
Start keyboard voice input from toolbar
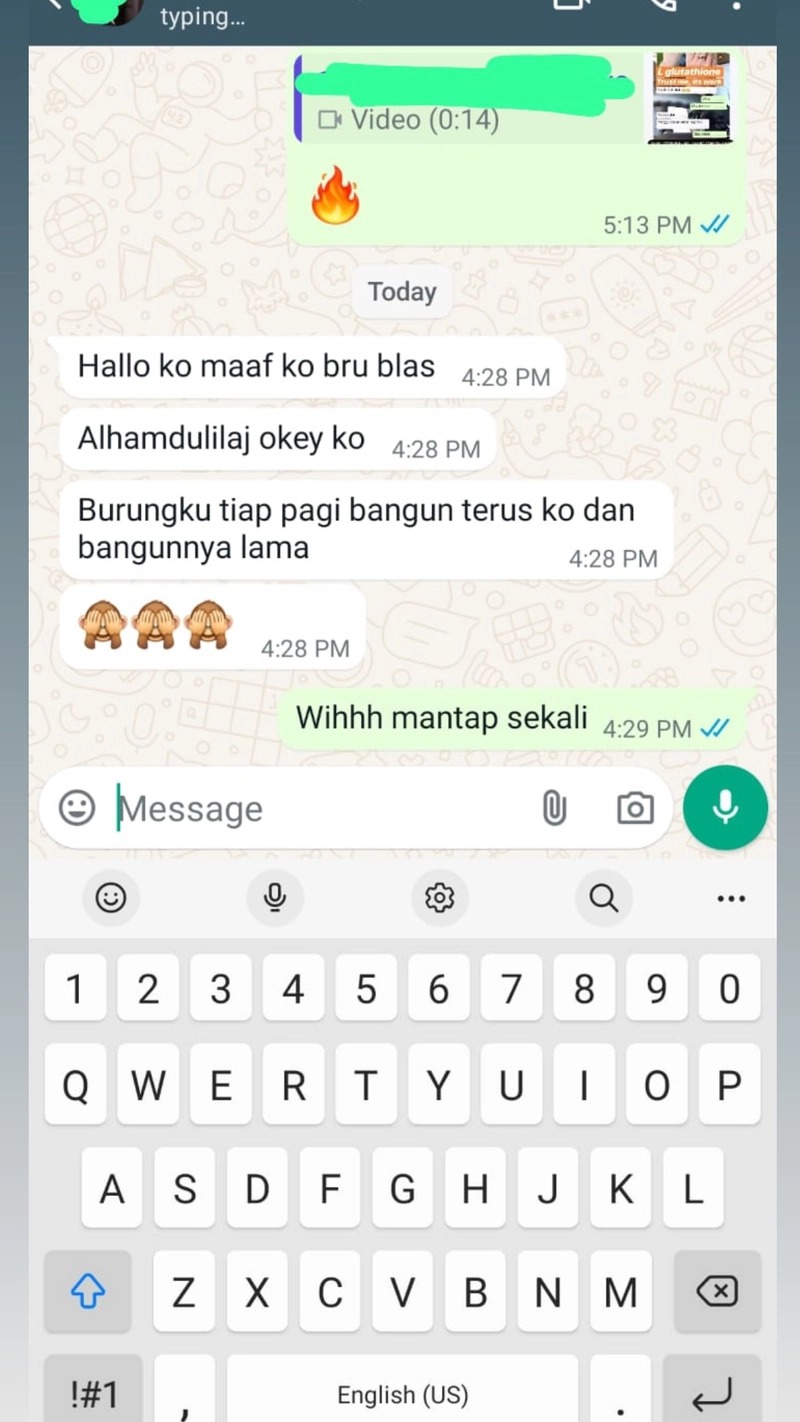[x=275, y=898]
